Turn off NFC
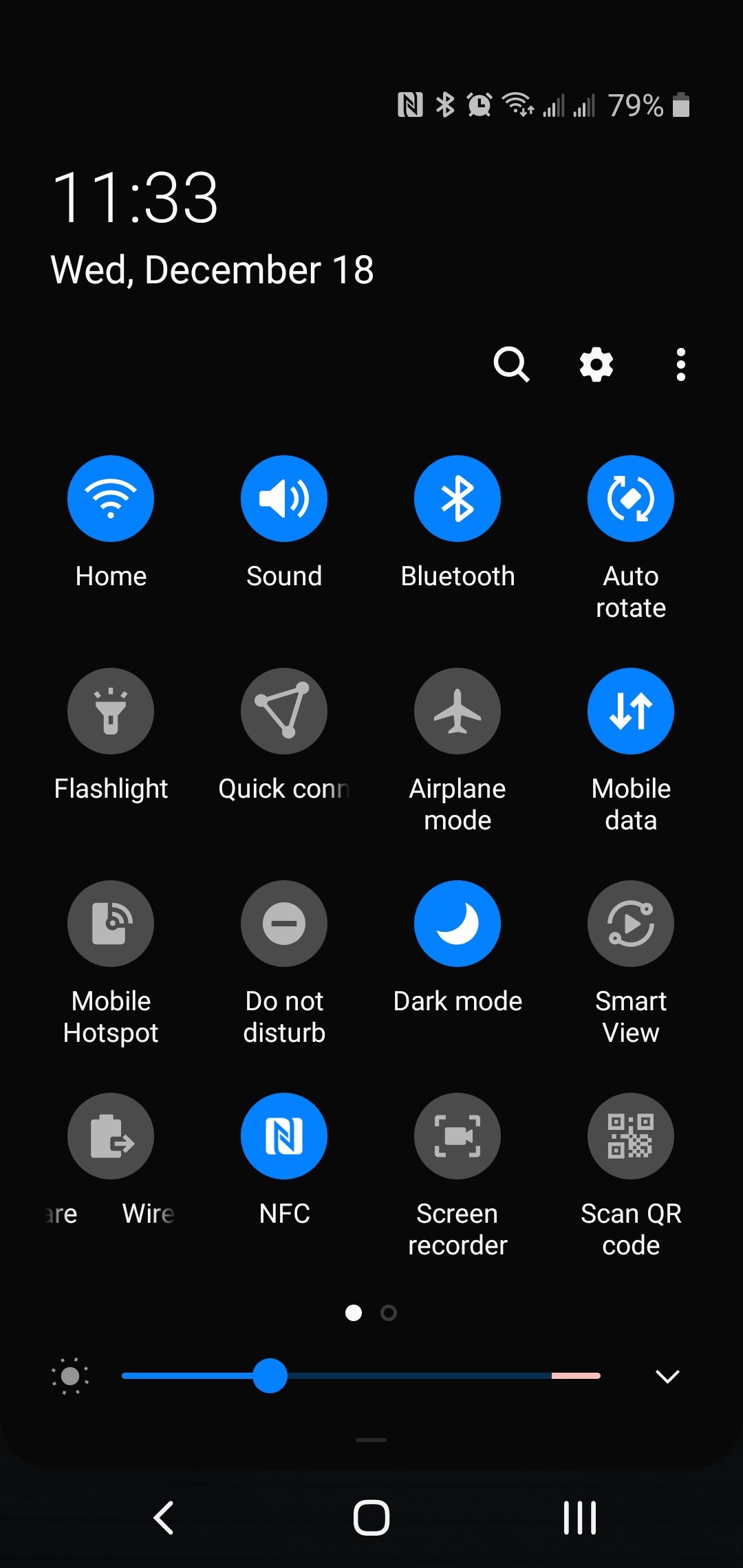 click(283, 1136)
